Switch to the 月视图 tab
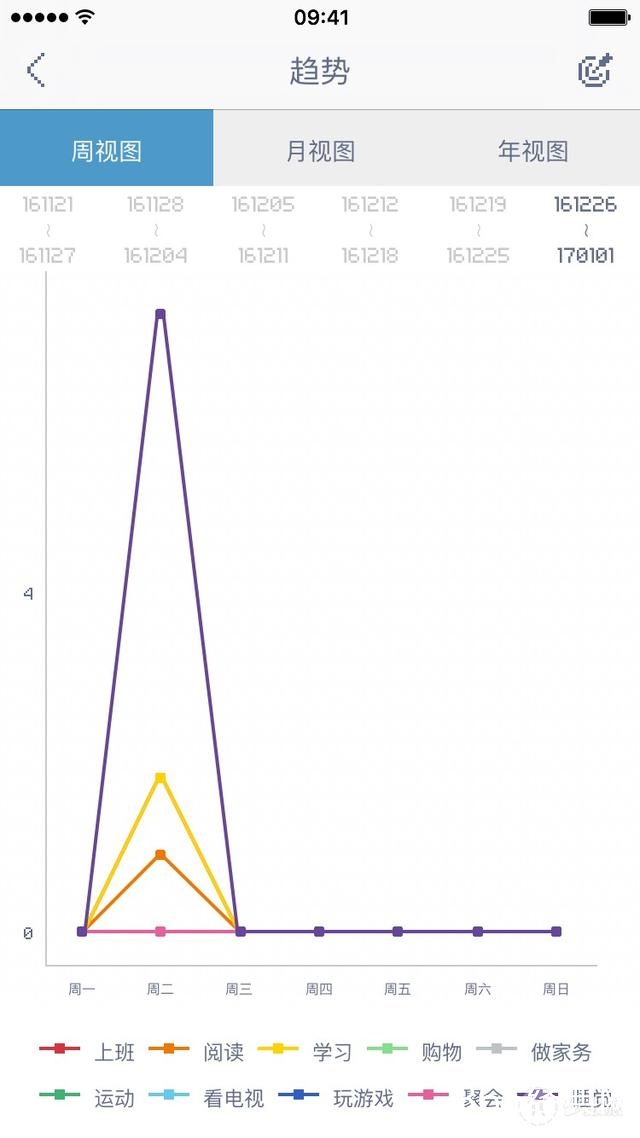This screenshot has height=1138, width=640. (x=320, y=151)
